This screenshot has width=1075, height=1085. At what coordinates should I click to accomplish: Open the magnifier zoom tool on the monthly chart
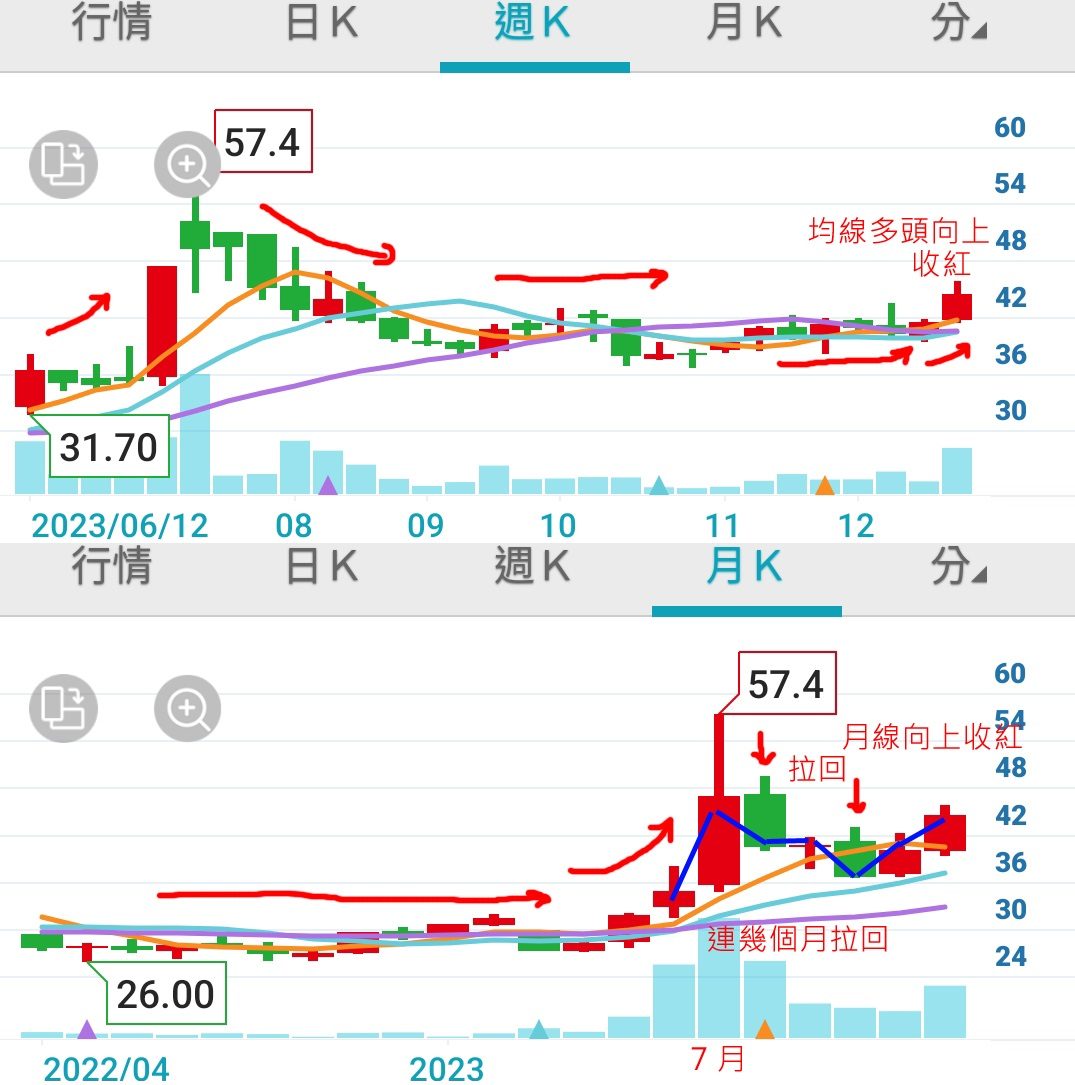click(x=186, y=708)
